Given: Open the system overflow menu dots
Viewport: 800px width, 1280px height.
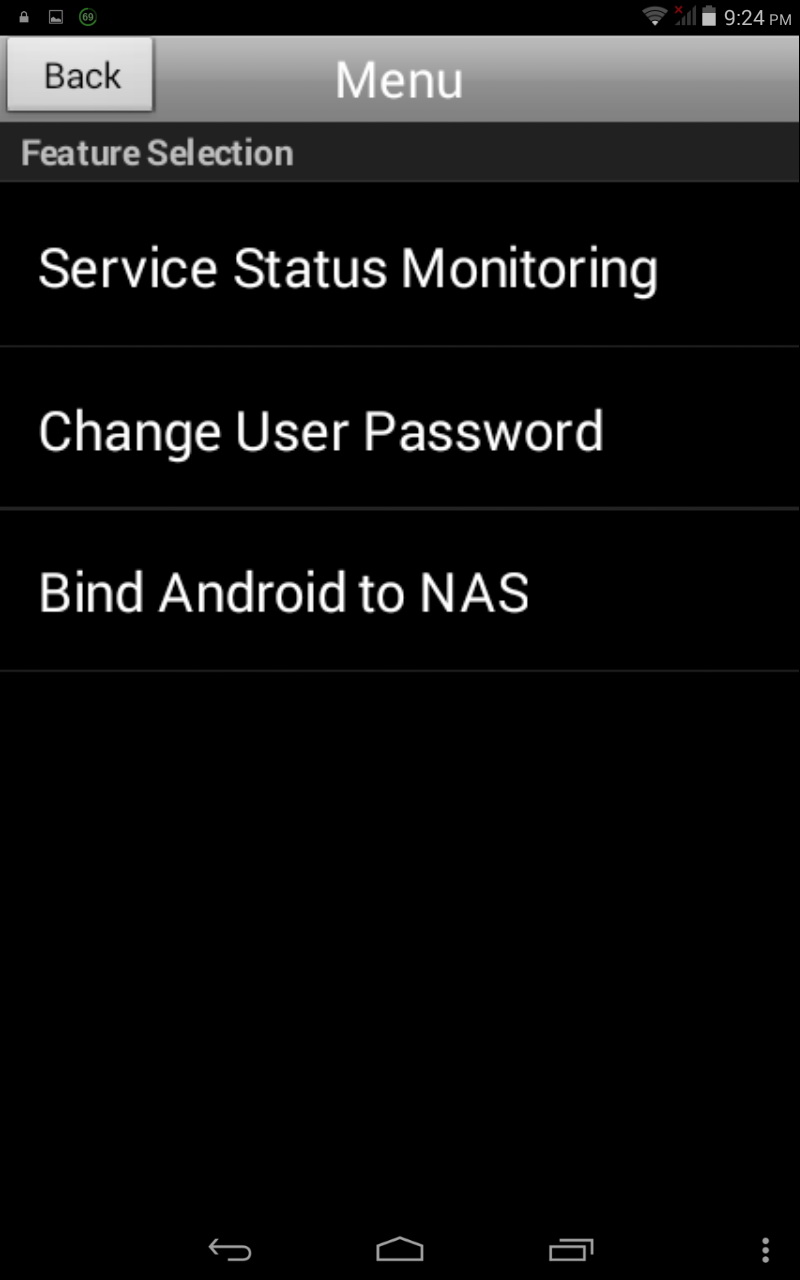Looking at the screenshot, I should (765, 1249).
